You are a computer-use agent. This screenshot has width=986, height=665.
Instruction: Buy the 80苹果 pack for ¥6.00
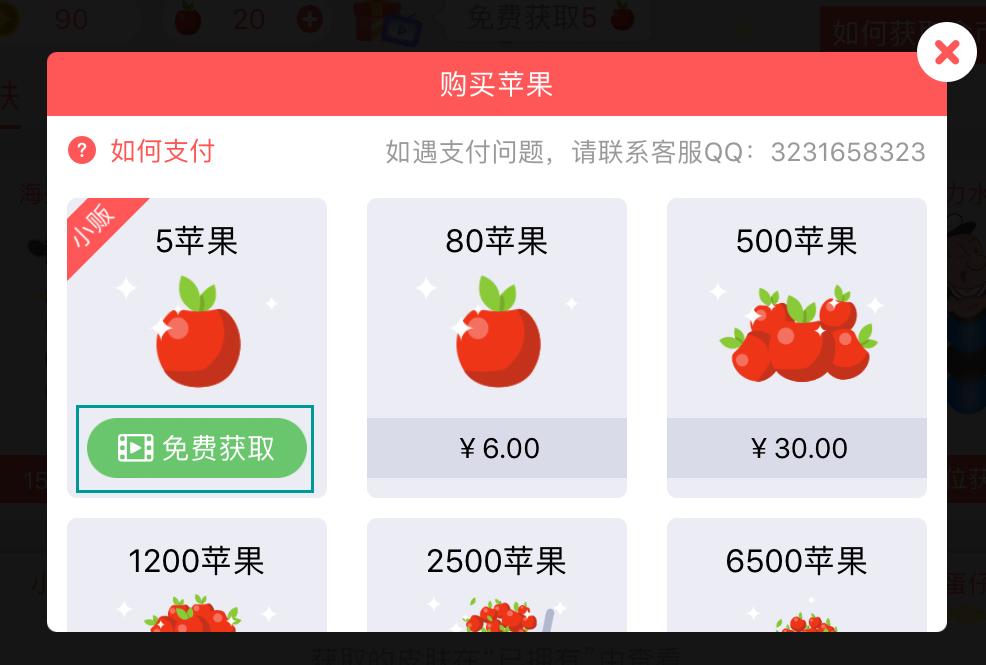click(497, 448)
